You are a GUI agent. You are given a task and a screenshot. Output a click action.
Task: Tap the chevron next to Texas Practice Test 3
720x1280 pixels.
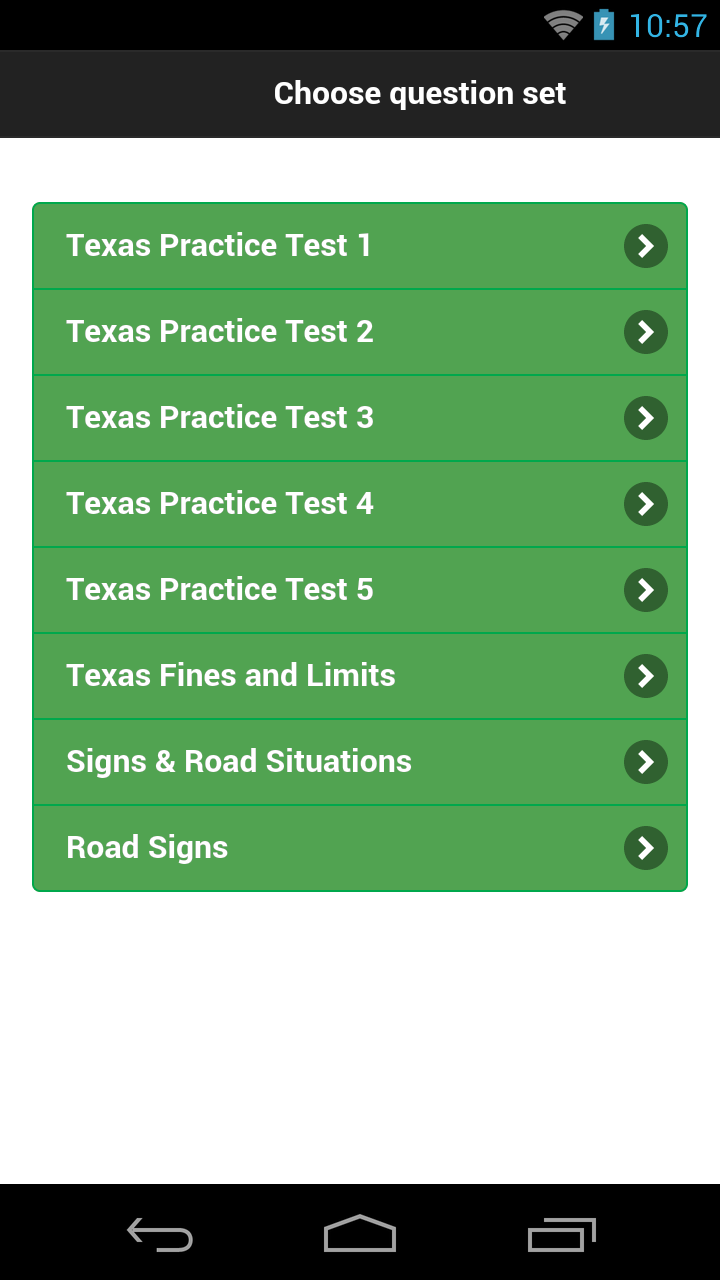coord(645,418)
